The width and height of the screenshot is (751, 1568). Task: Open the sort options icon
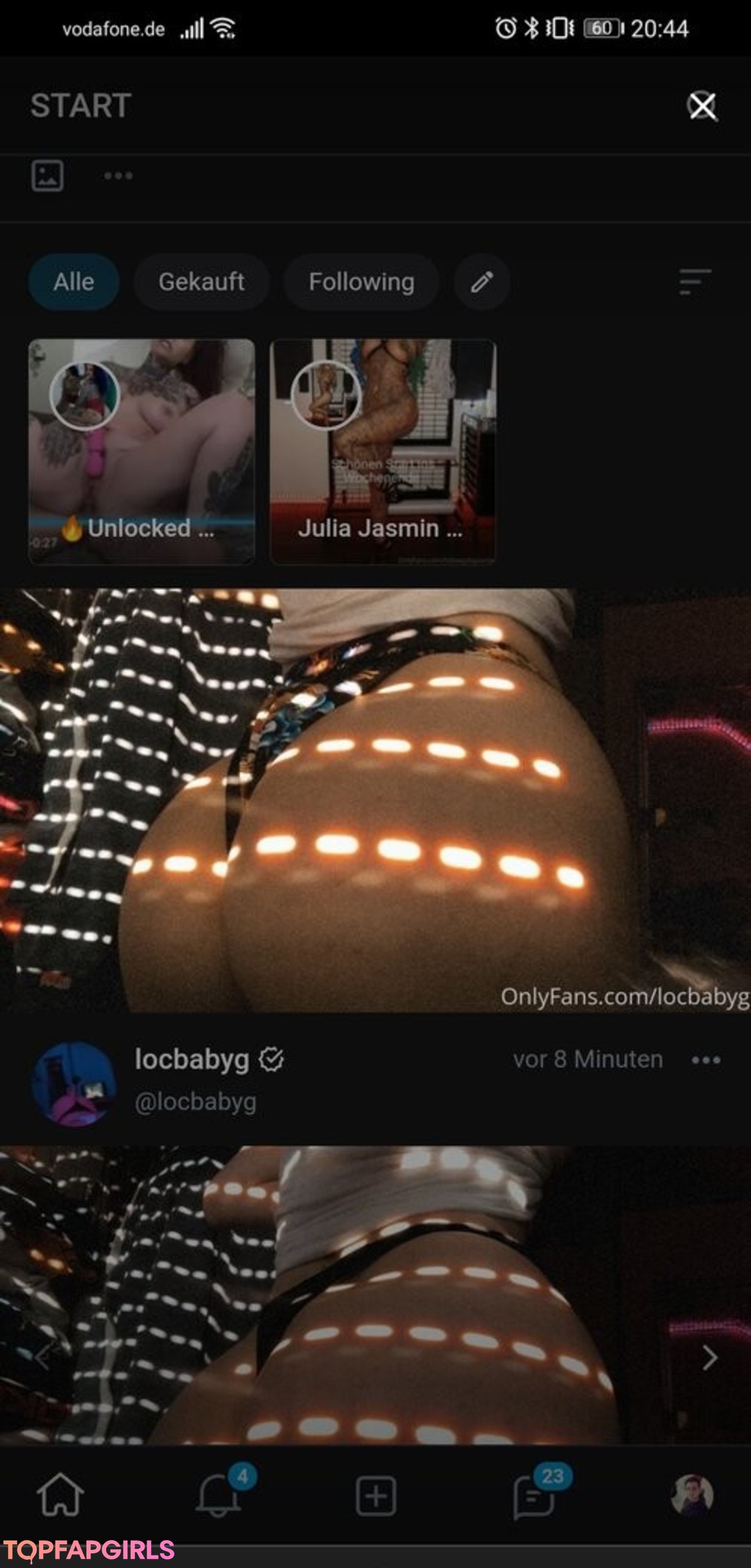pyautogui.click(x=695, y=282)
